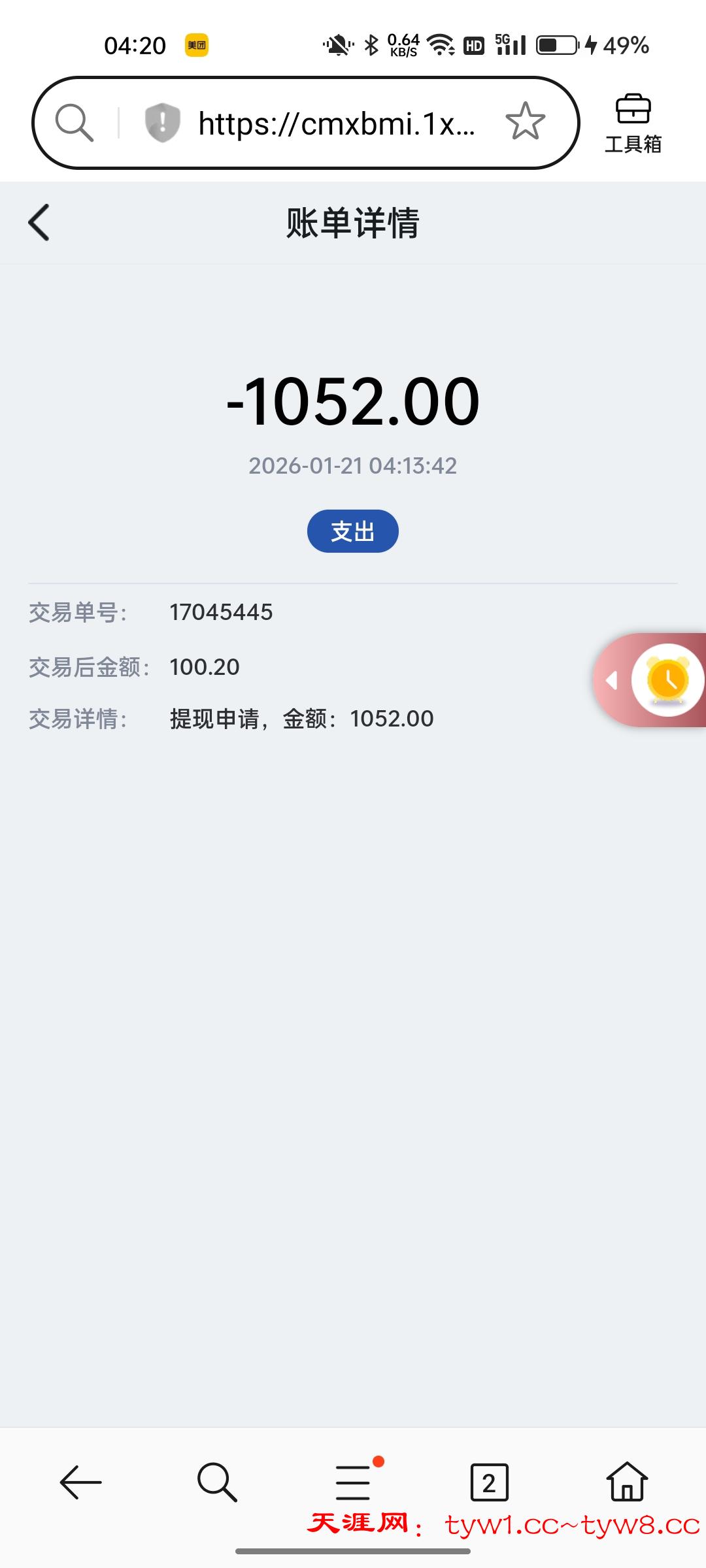The height and width of the screenshot is (1568, 706).
Task: Open the browser address bar URL
Action: [x=336, y=123]
